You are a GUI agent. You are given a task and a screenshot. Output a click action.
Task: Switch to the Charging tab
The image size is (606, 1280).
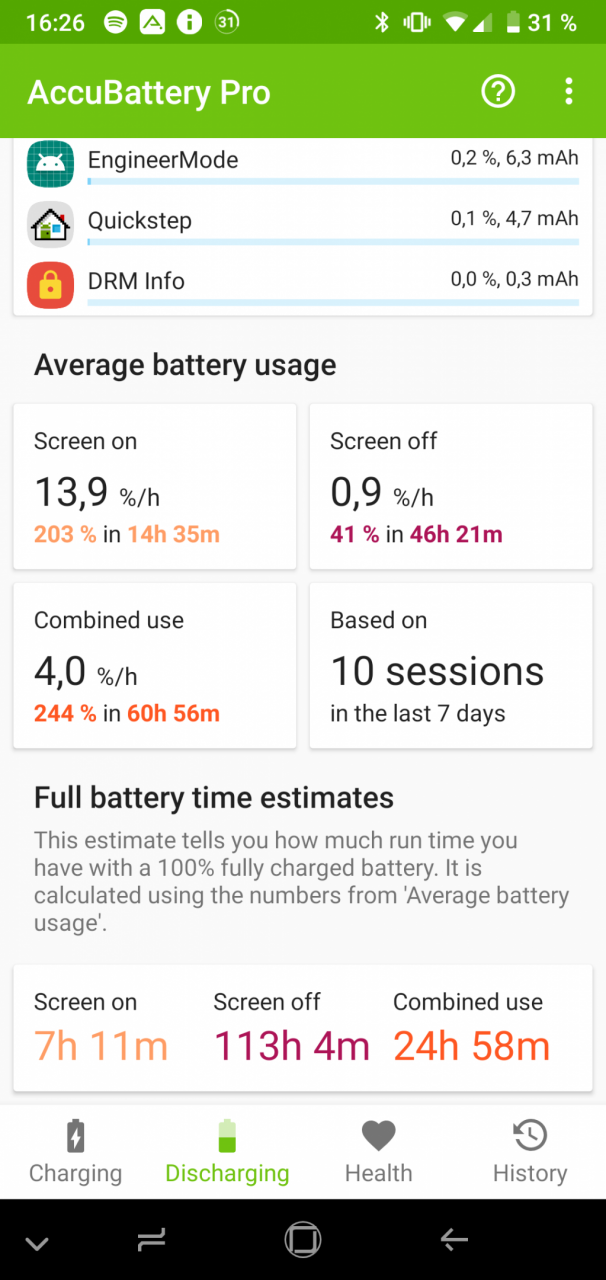[76, 1152]
